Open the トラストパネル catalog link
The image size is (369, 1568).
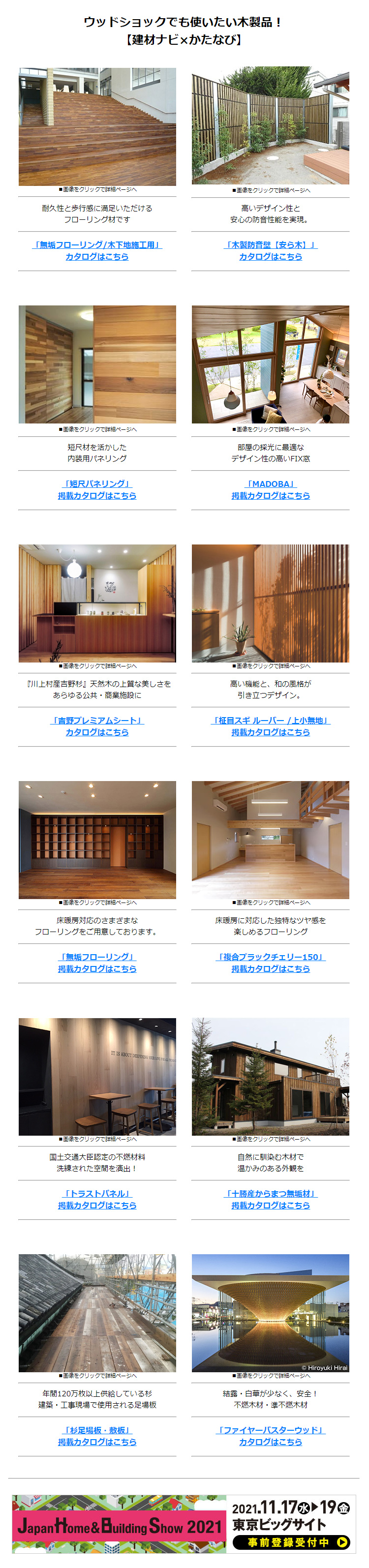[x=97, y=1200]
